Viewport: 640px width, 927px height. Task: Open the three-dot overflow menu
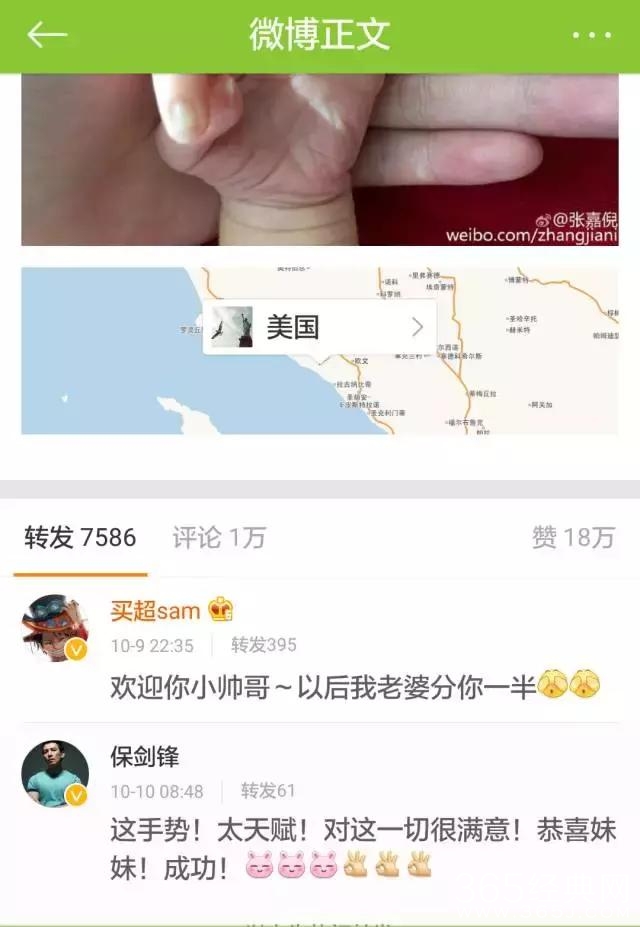pos(590,36)
